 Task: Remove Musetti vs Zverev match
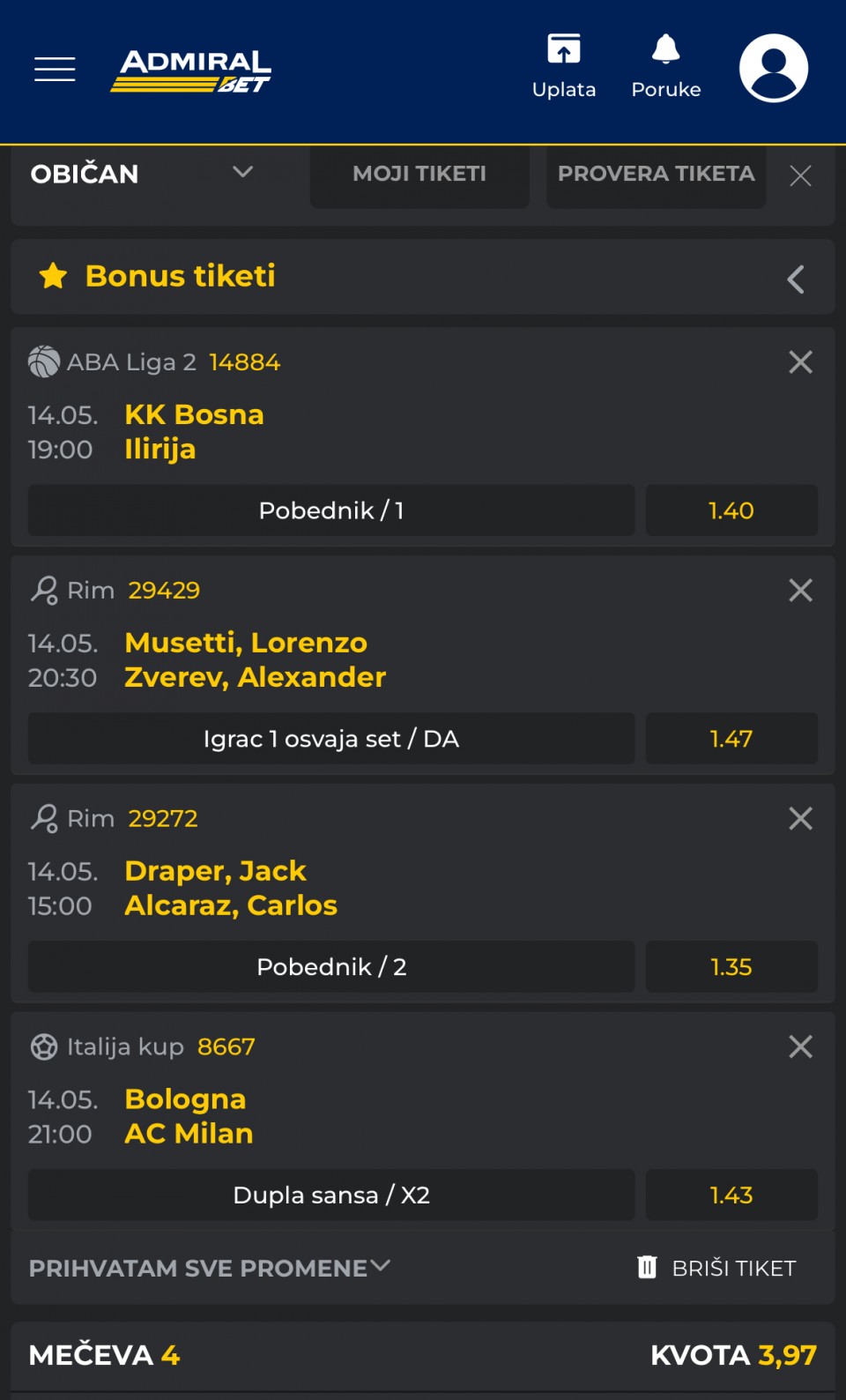click(800, 591)
